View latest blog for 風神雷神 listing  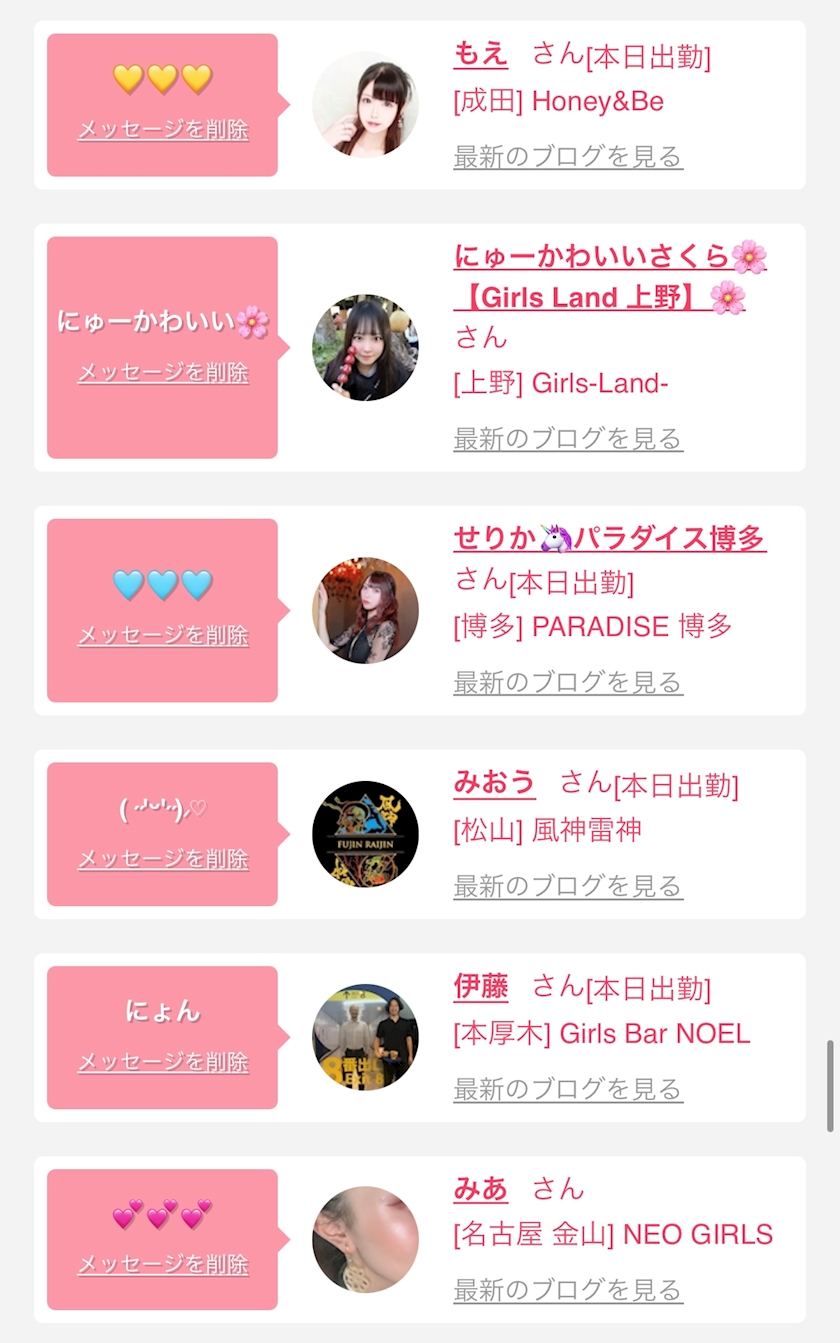(568, 886)
